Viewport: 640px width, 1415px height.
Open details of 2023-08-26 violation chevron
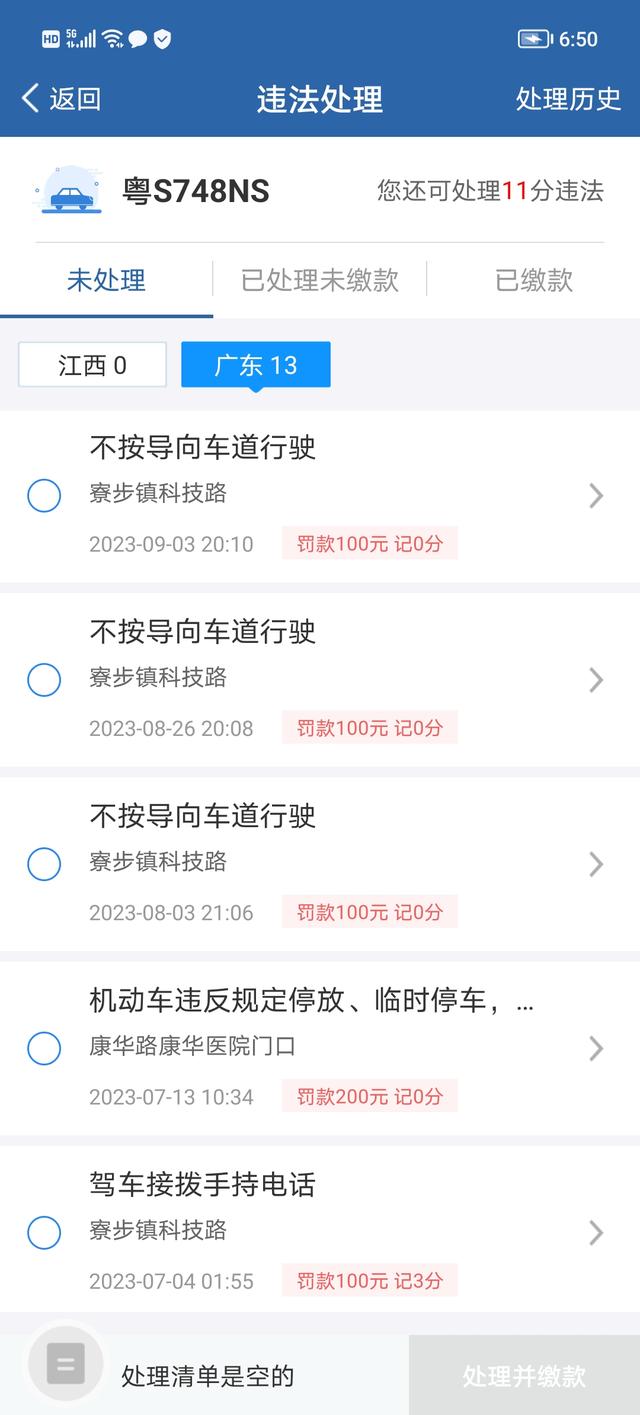click(596, 680)
